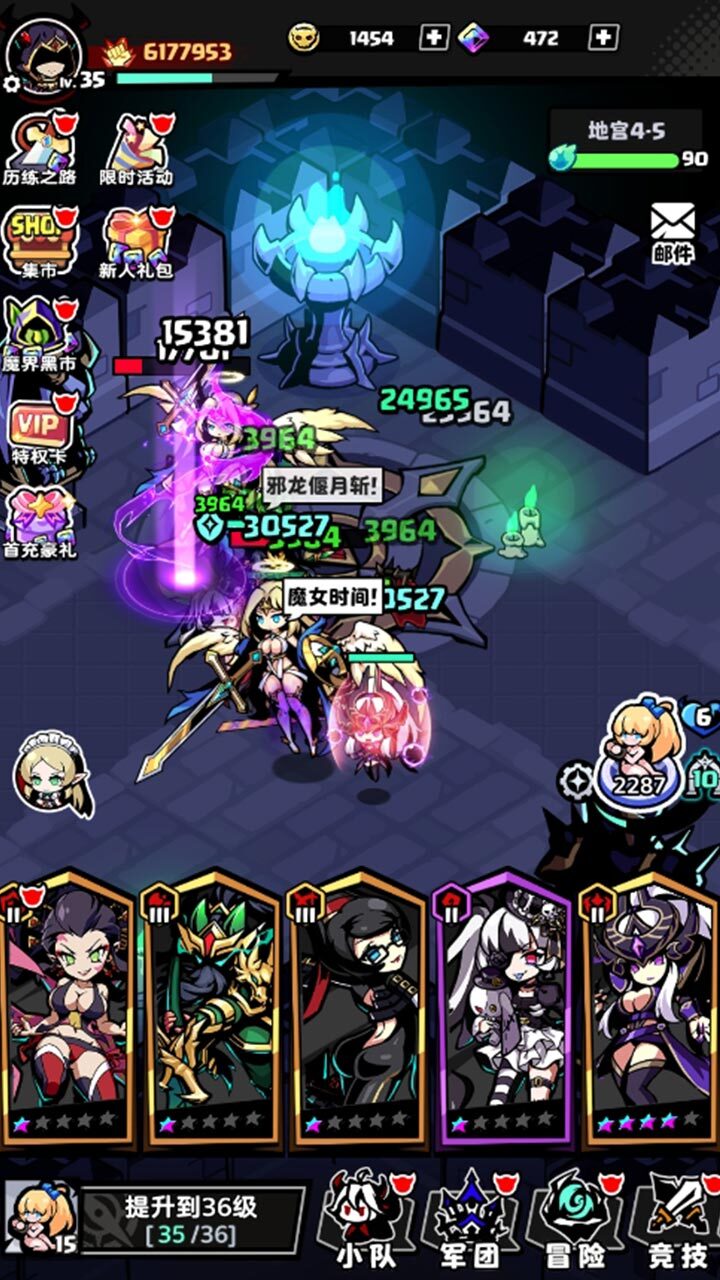Select the red-dressed demoness hero card
Image resolution: width=720 pixels, height=1280 pixels.
point(68,1010)
